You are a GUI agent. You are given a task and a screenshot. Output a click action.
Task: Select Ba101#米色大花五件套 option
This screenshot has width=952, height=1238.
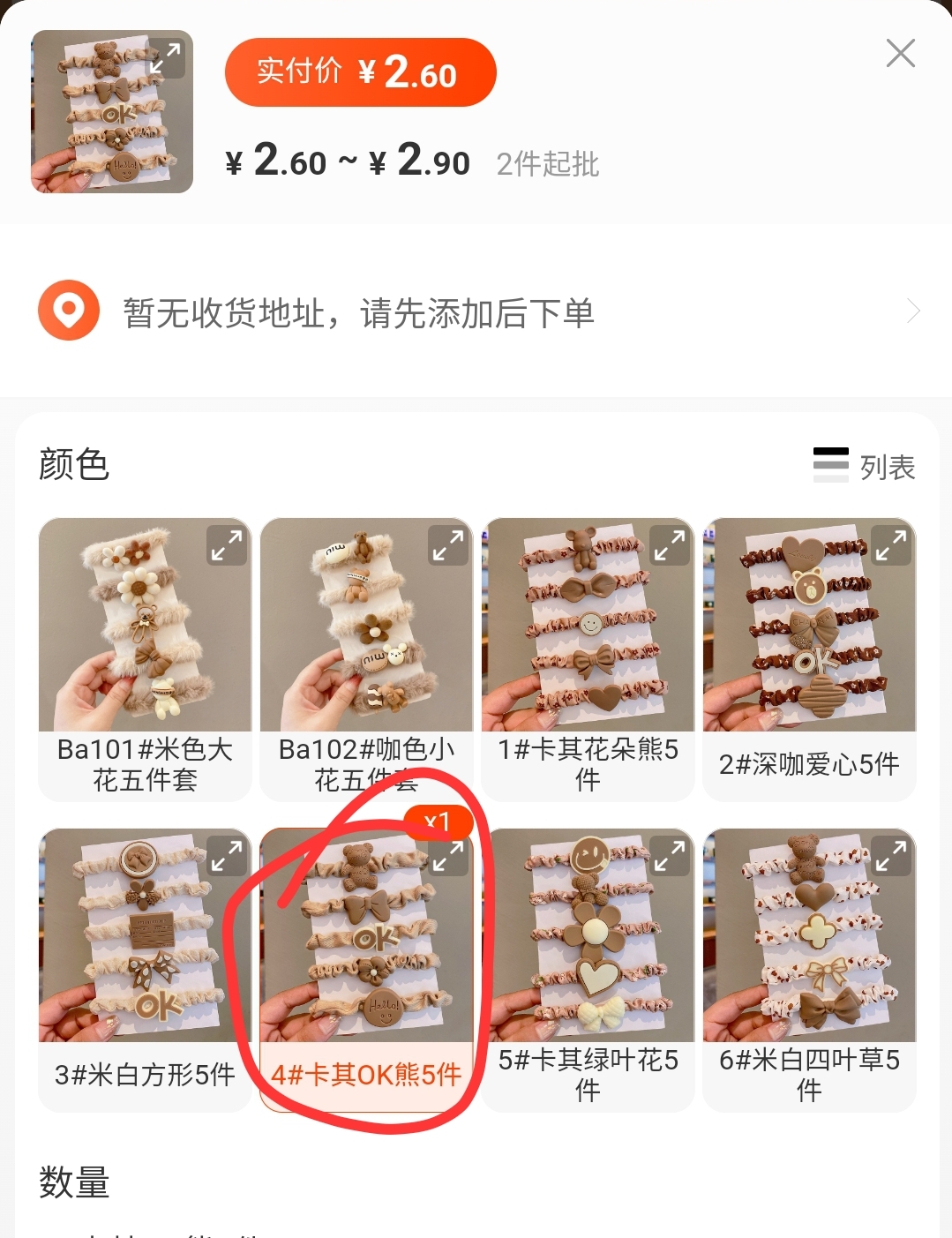tap(145, 658)
